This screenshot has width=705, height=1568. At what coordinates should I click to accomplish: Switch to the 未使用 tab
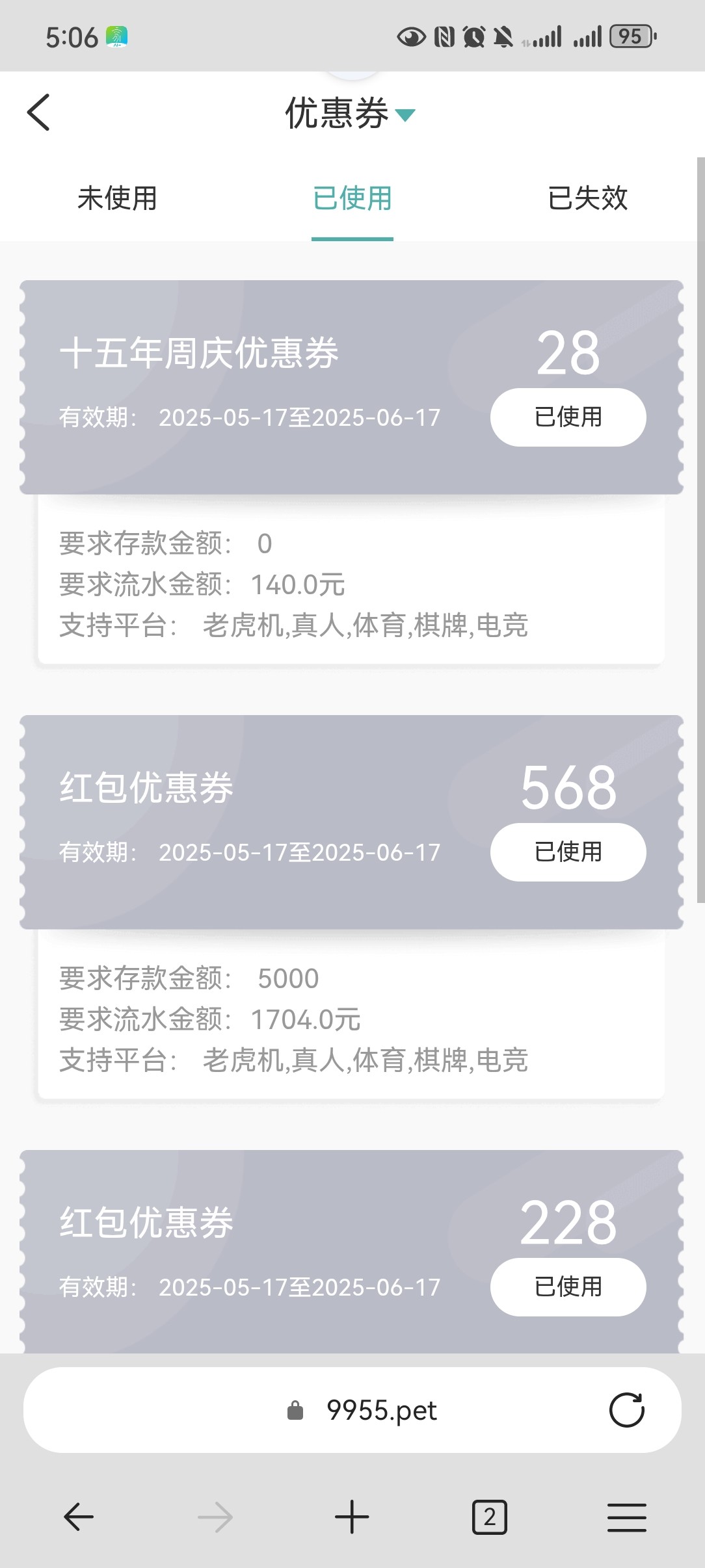(118, 198)
